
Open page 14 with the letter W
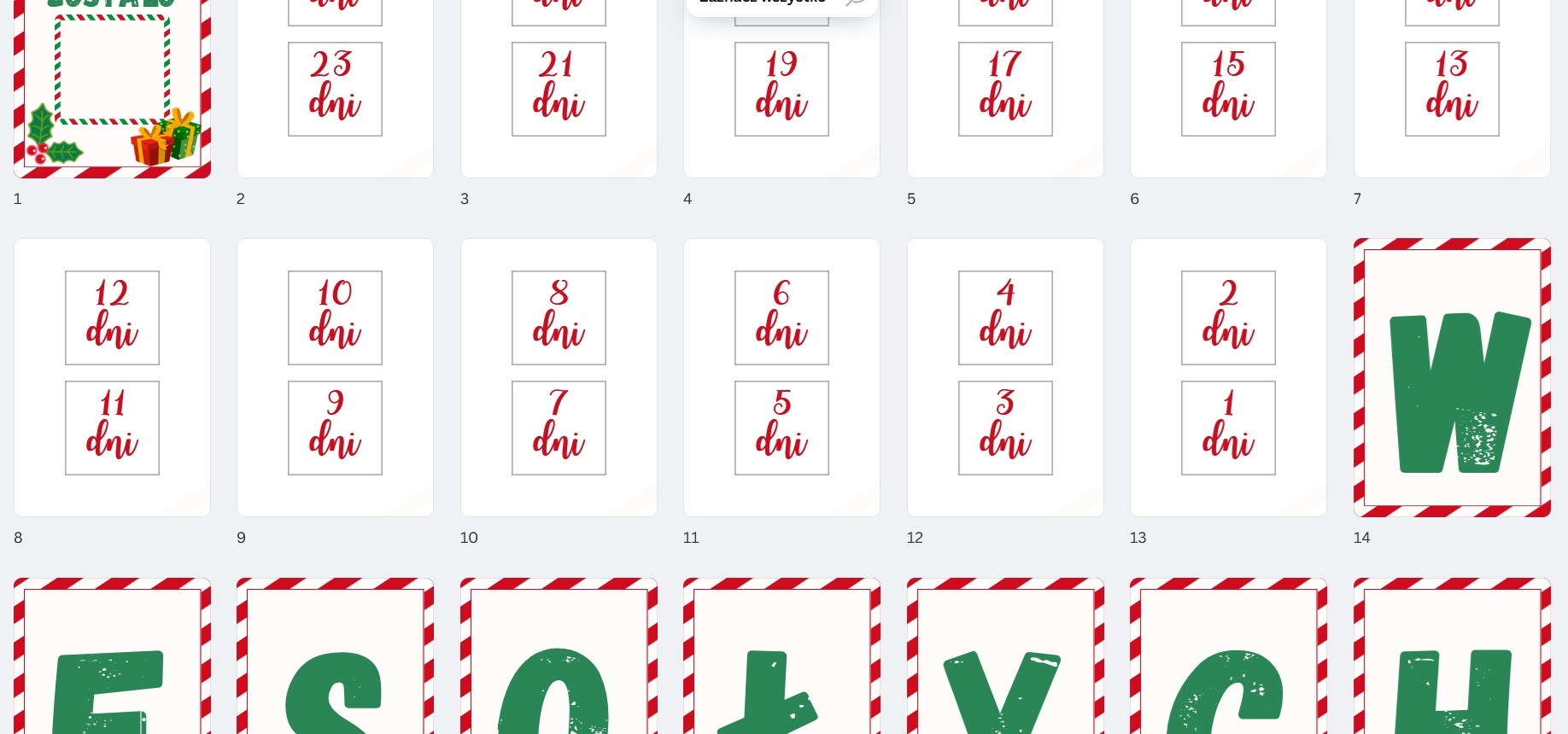[x=1452, y=376]
